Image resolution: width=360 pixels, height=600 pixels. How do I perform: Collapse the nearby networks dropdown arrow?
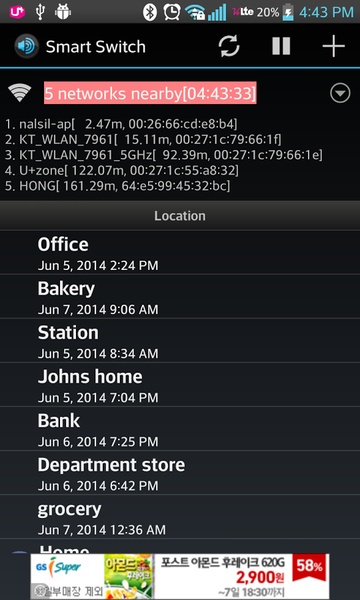pos(340,93)
